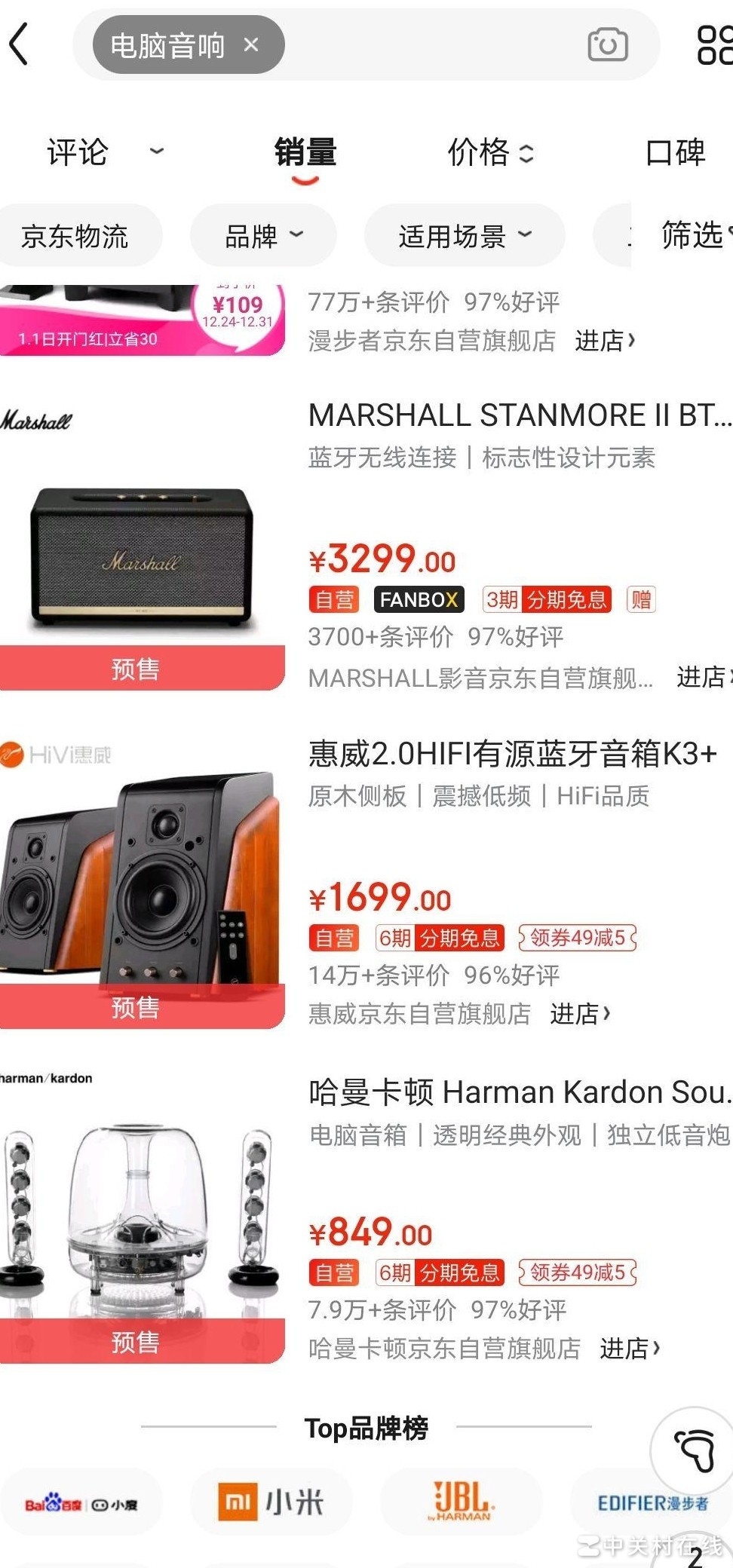This screenshot has height=1568, width=733.
Task: Open the 适用场景 filter dropdown
Action: [465, 235]
